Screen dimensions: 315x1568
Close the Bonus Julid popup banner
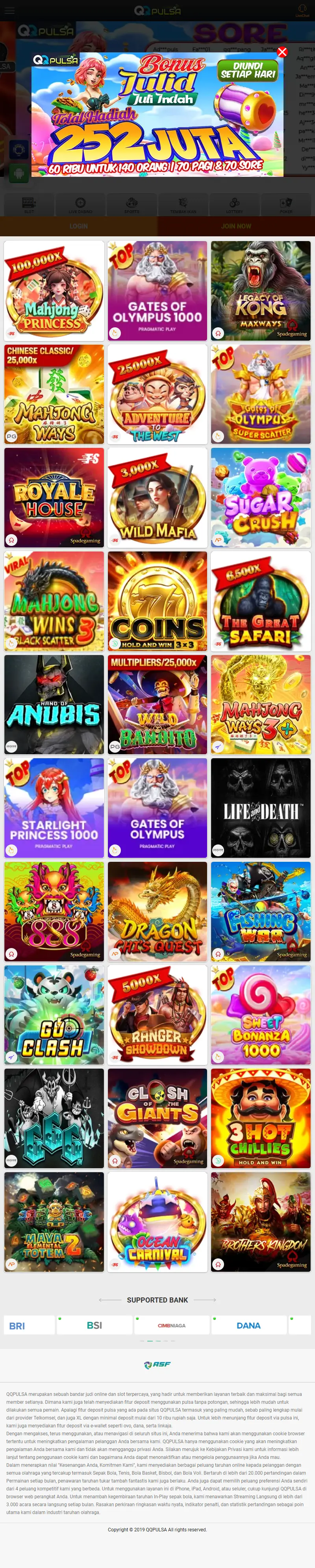(x=282, y=52)
